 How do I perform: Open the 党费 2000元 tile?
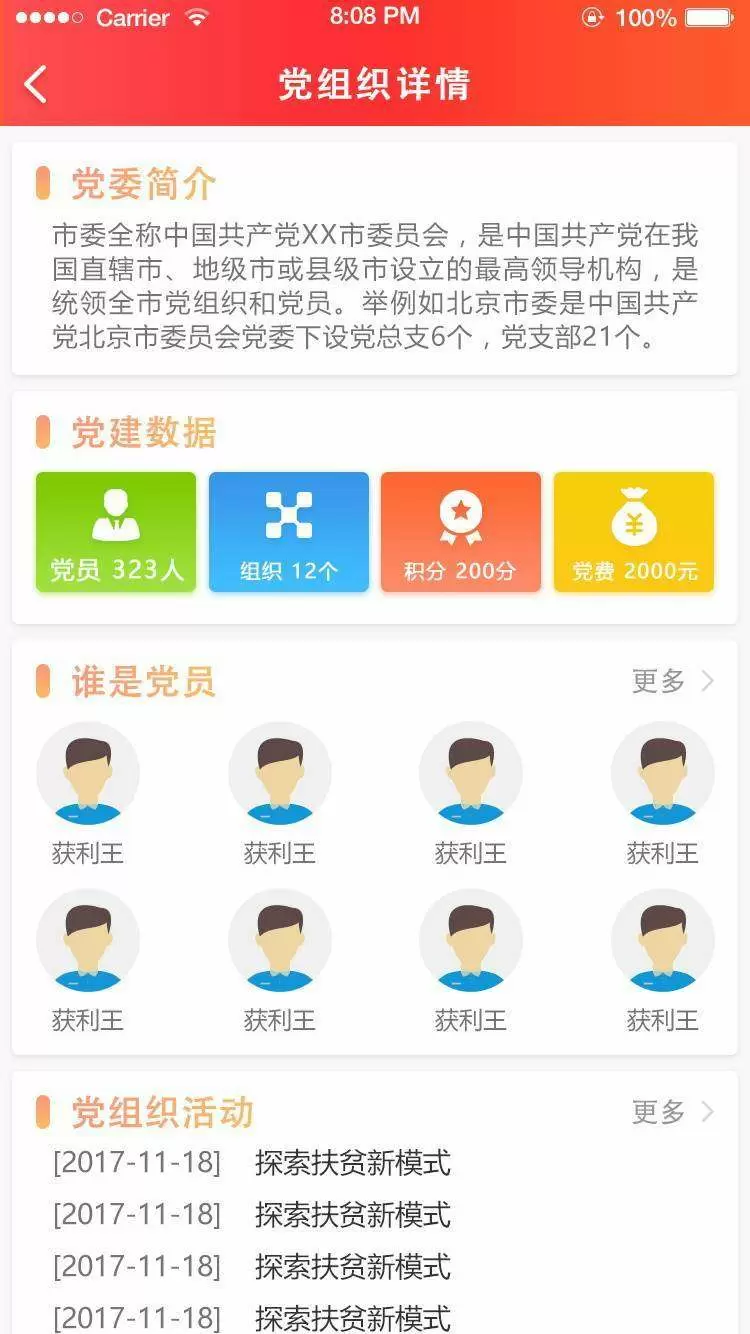coord(634,532)
